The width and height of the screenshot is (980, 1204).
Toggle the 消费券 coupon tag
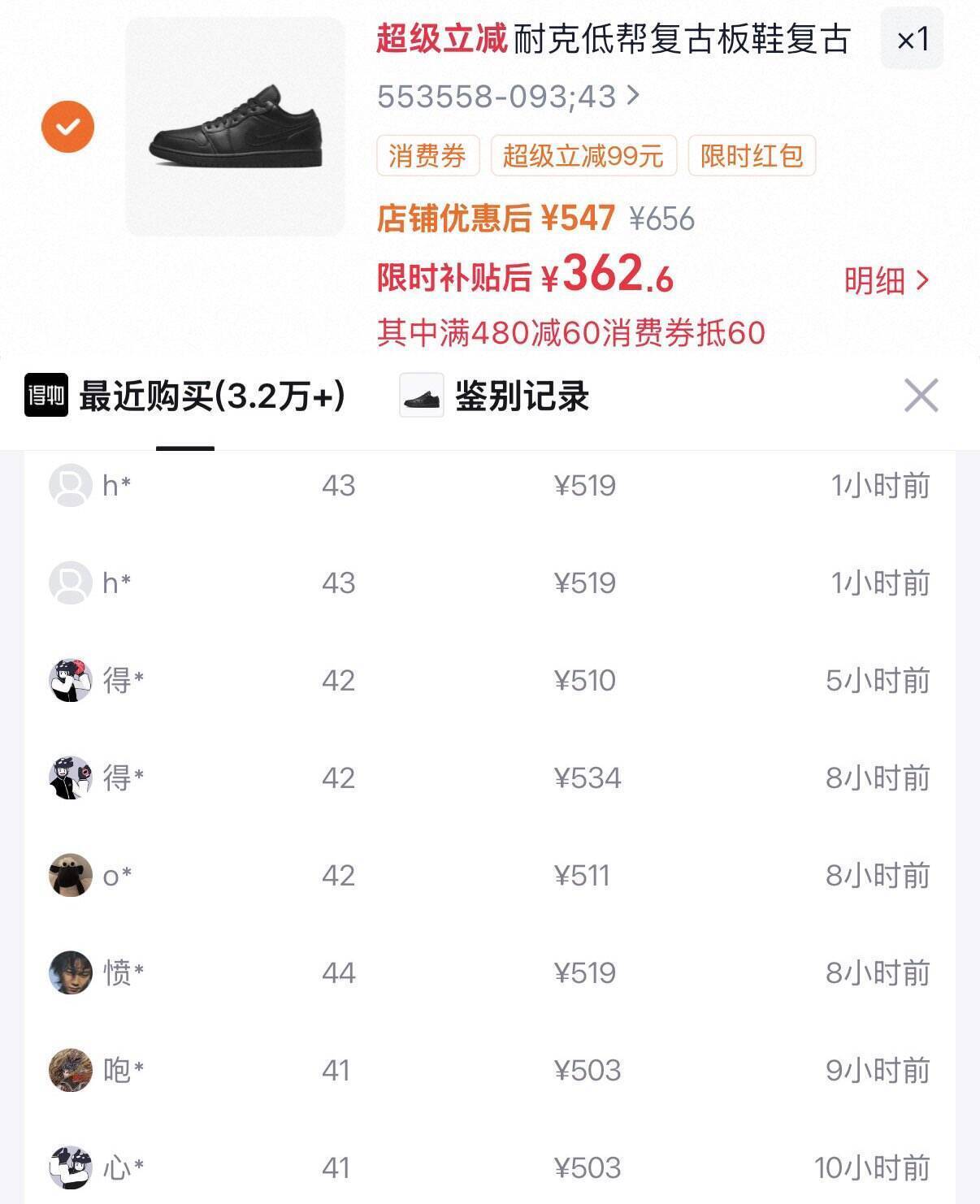428,157
